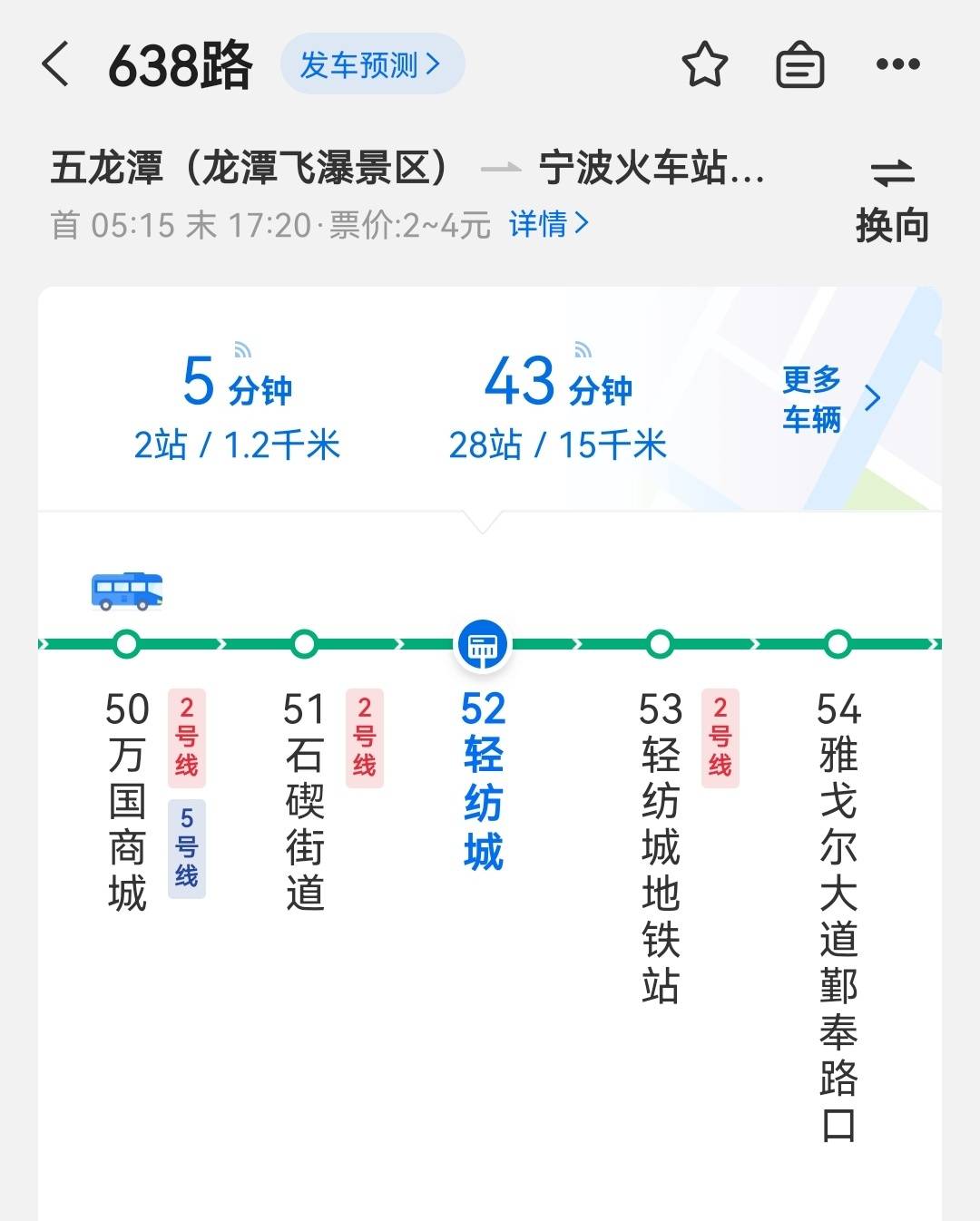Select stop 53 轻纺城地铁站
This screenshot has width=980, height=1221.
point(660,844)
